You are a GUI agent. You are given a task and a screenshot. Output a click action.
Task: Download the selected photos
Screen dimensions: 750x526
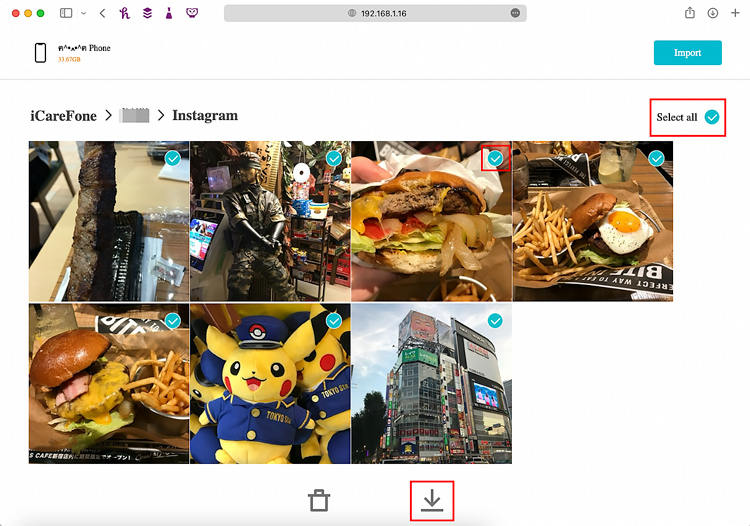[431, 501]
